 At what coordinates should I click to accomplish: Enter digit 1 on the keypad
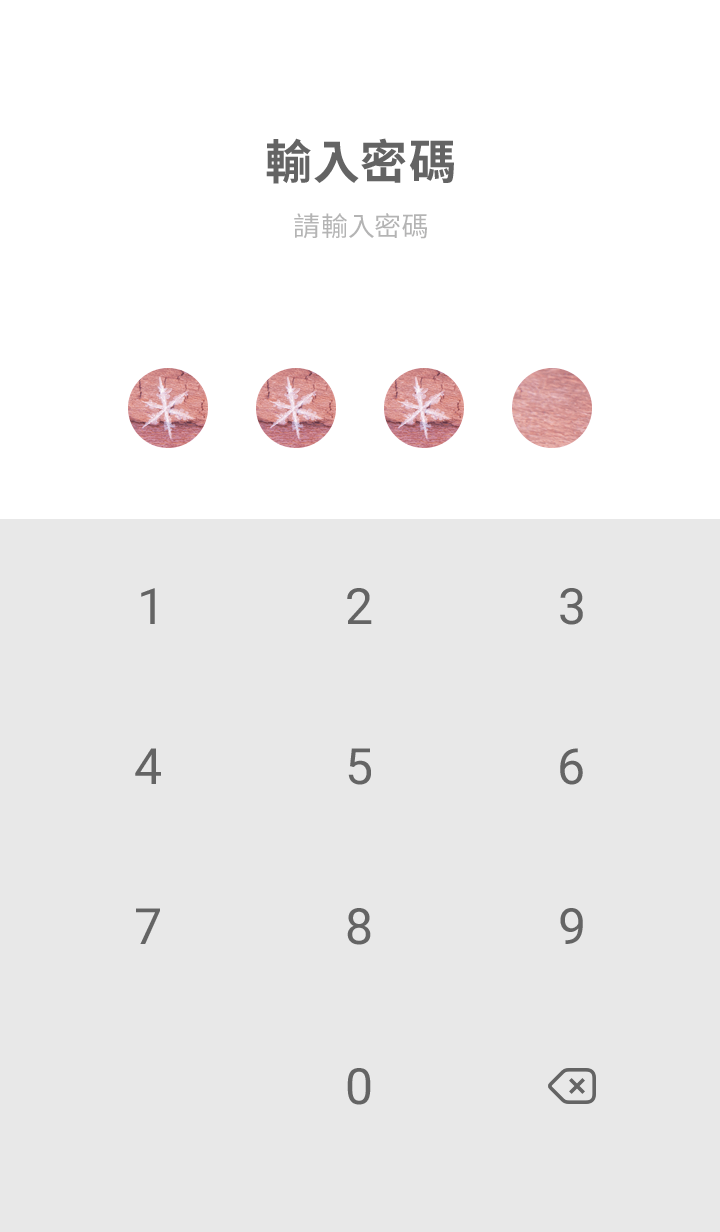pyautogui.click(x=149, y=607)
